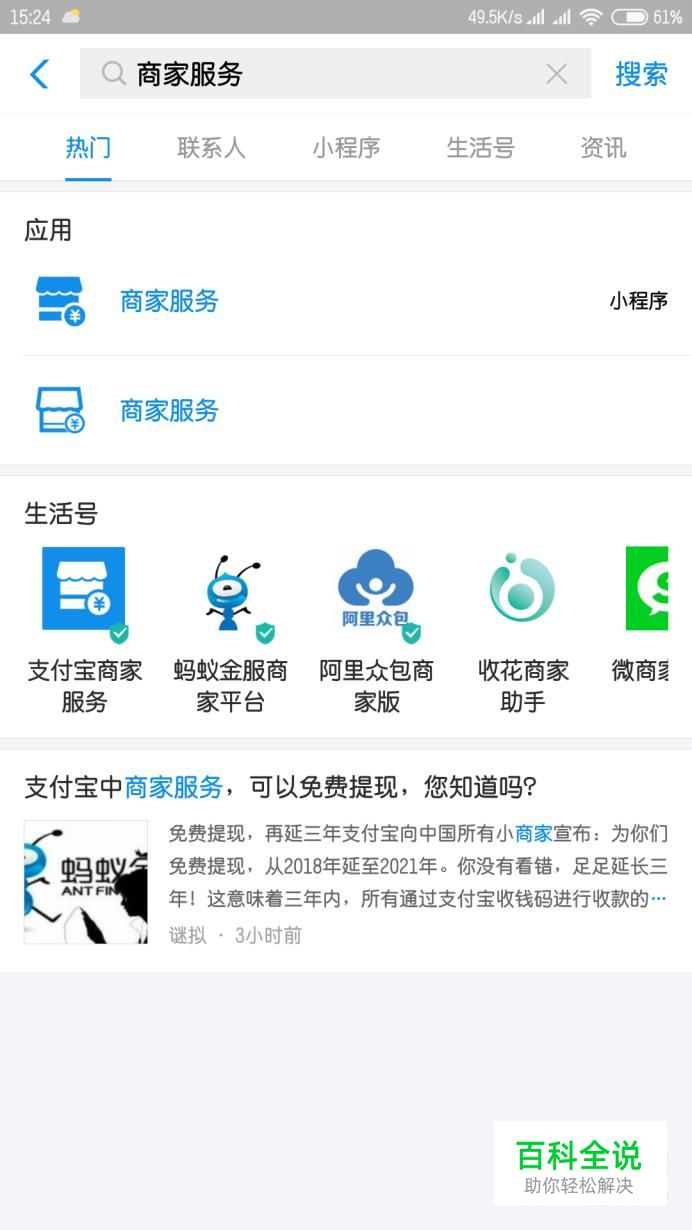Open 蚂蚁金服商家平台 life account
This screenshot has height=1230, width=692.
[x=230, y=627]
